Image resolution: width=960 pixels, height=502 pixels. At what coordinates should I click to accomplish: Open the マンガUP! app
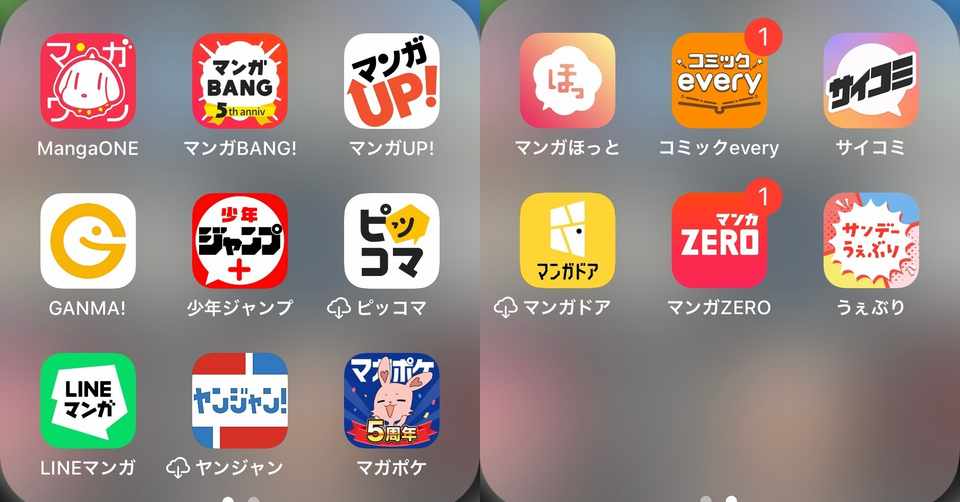point(392,81)
